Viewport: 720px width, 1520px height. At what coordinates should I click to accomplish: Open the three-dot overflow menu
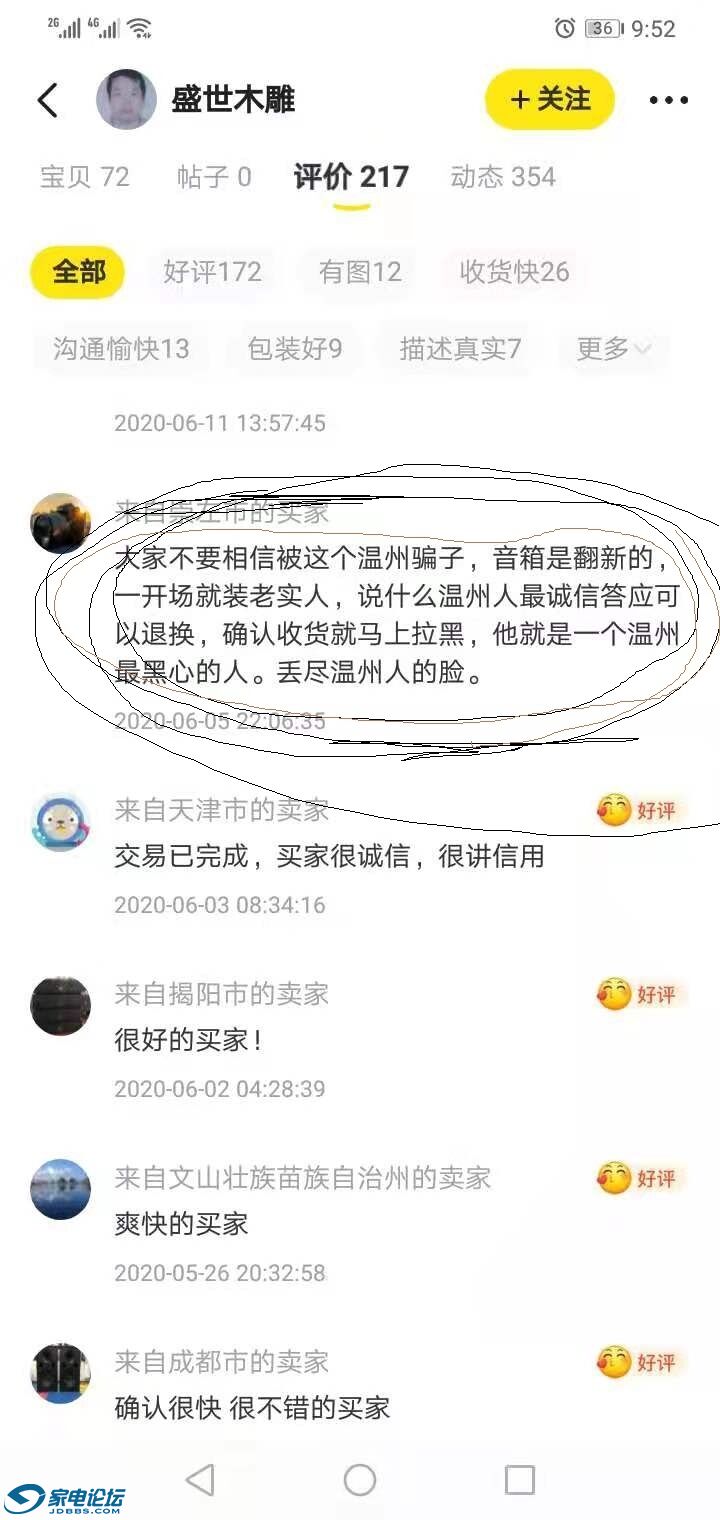coord(668,100)
